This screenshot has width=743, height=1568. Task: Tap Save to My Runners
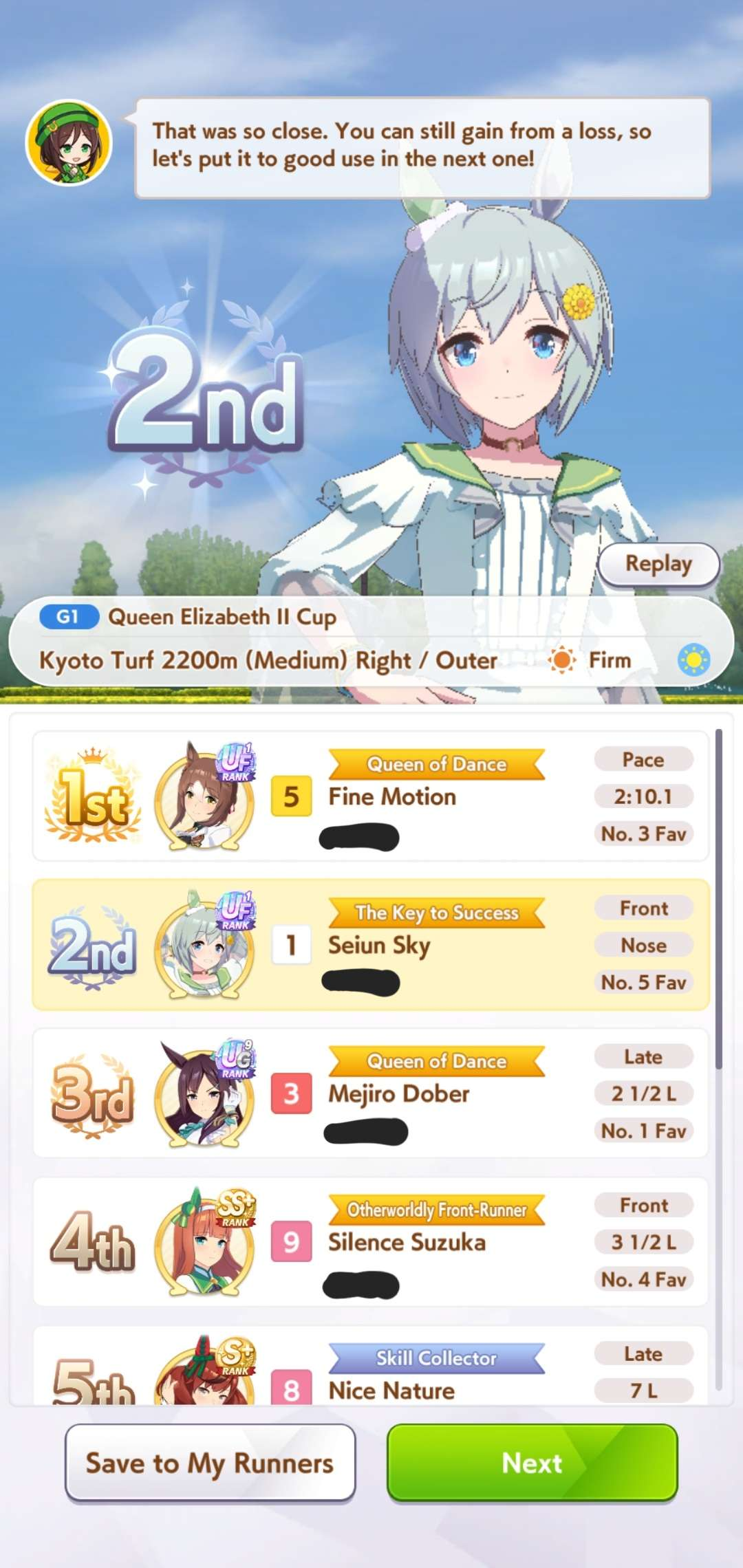[210, 1462]
